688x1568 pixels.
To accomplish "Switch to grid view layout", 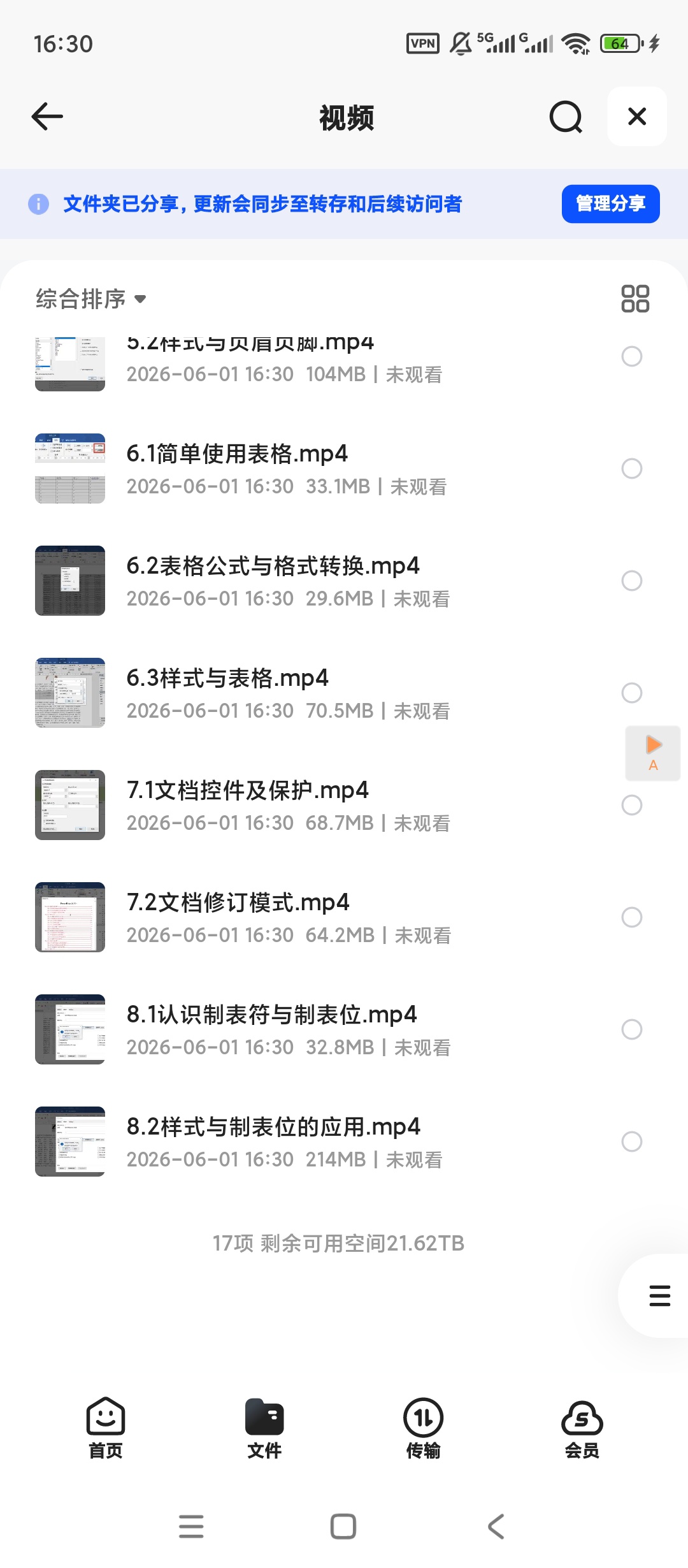I will click(635, 299).
